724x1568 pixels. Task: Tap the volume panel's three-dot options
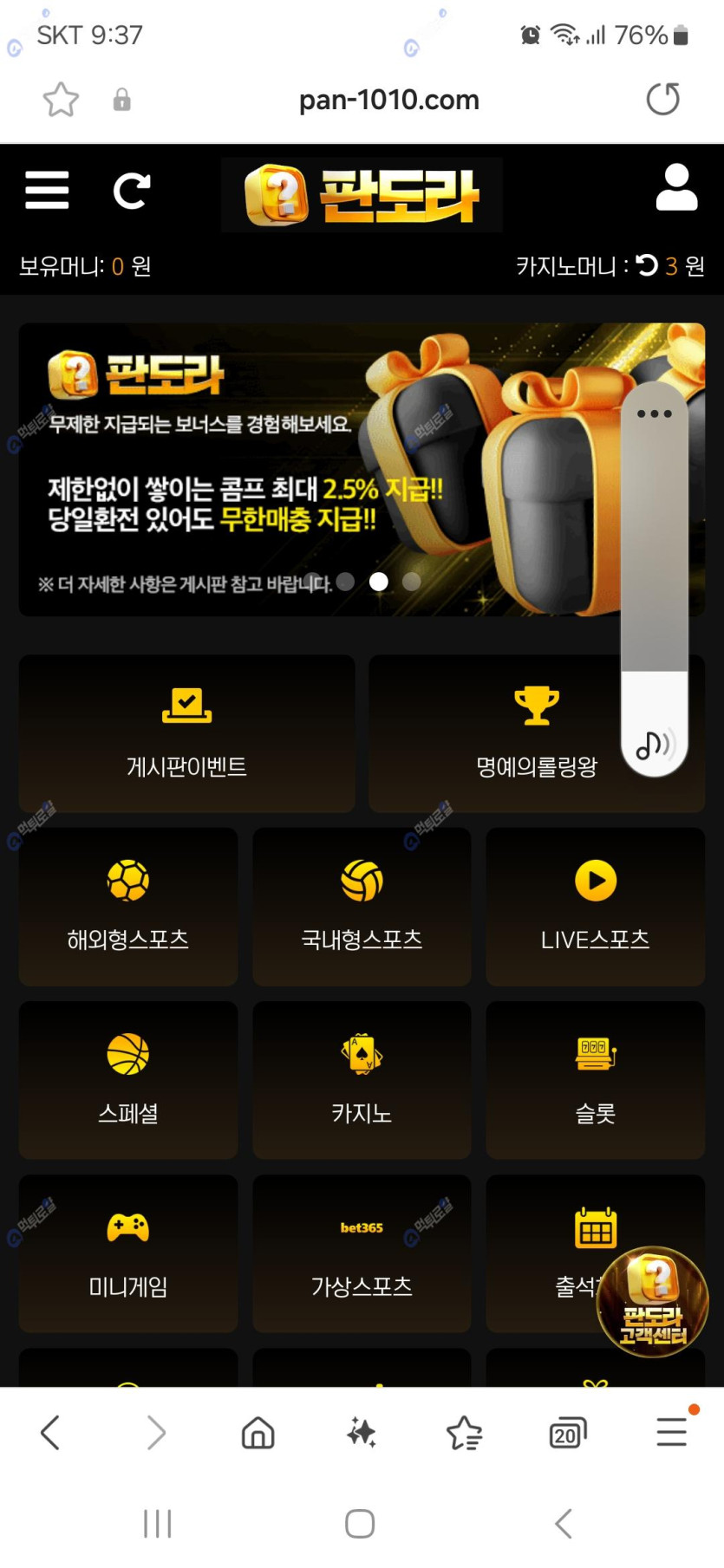click(x=655, y=413)
